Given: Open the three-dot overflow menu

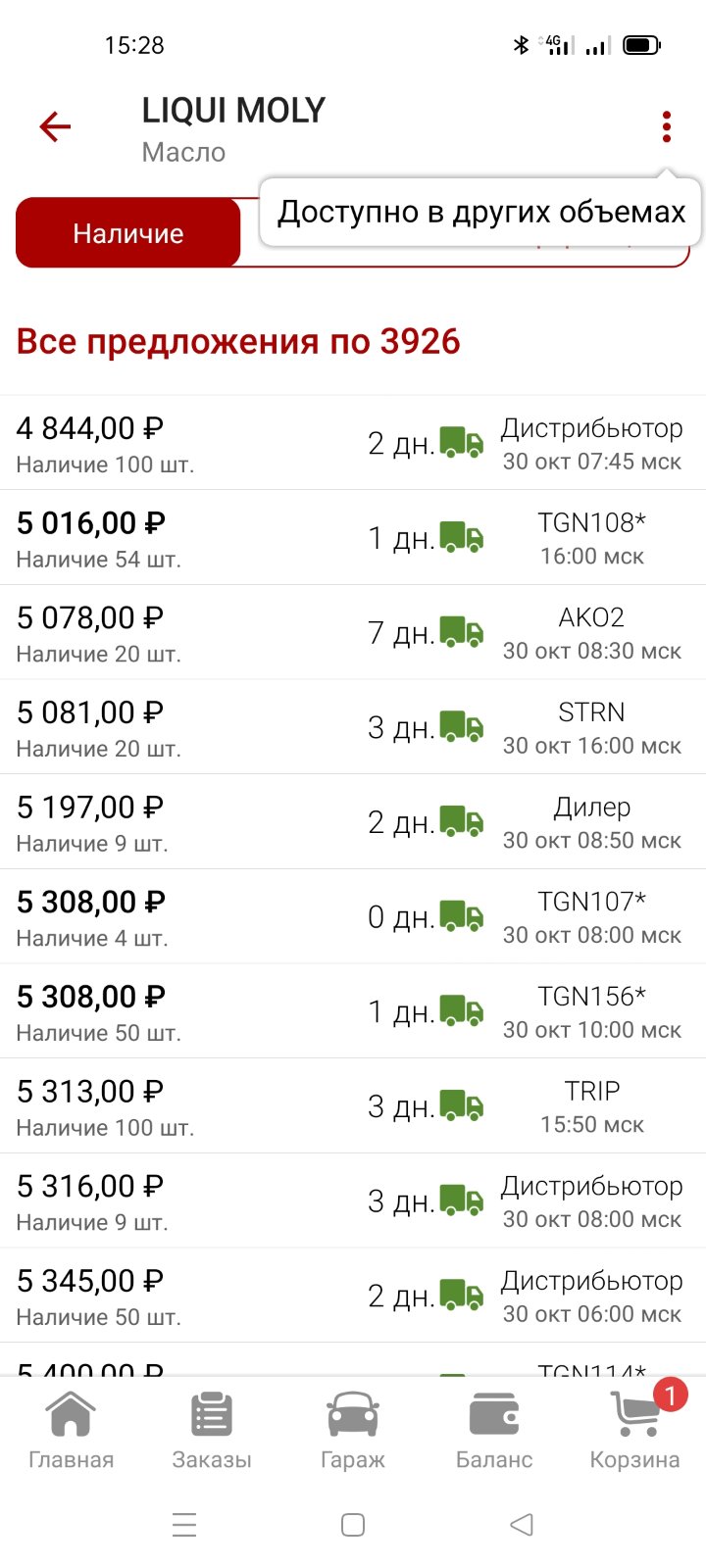Looking at the screenshot, I should (x=667, y=126).
